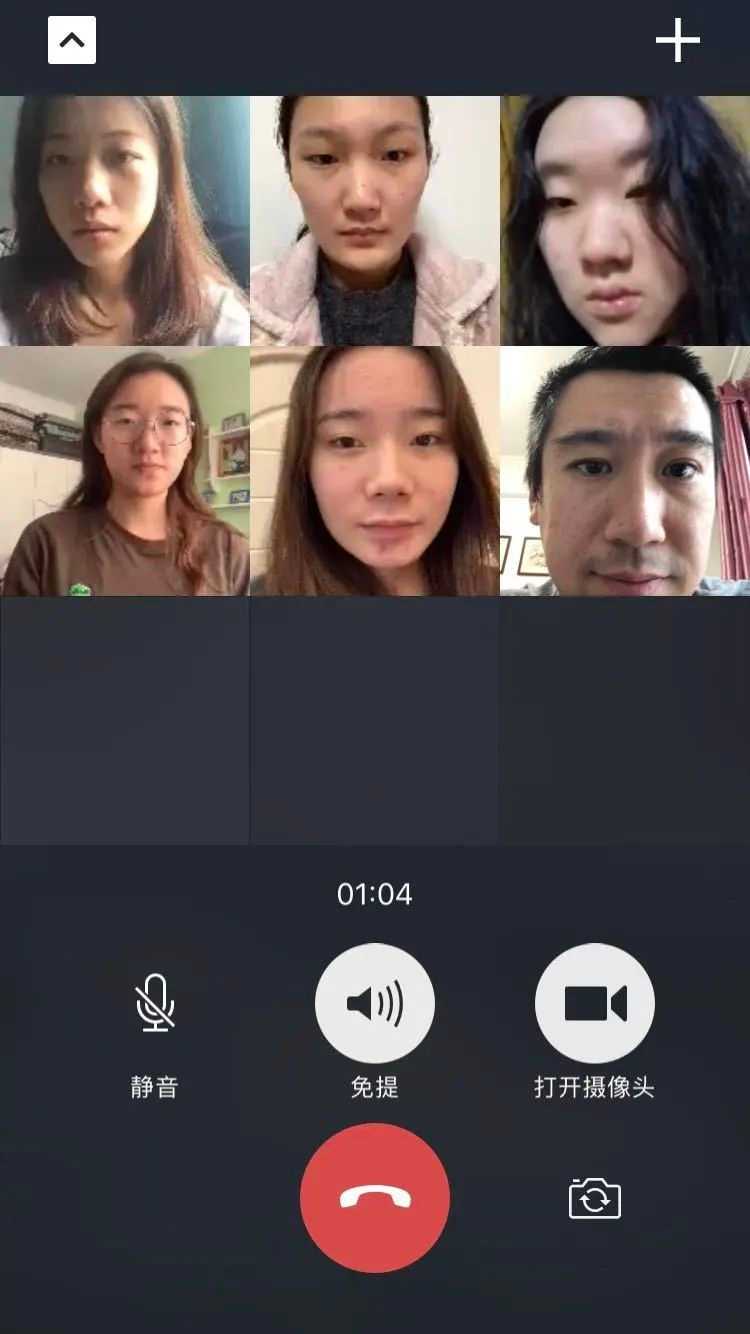Minimize the call with the top arrow
This screenshot has width=750, height=1334.
[x=72, y=41]
